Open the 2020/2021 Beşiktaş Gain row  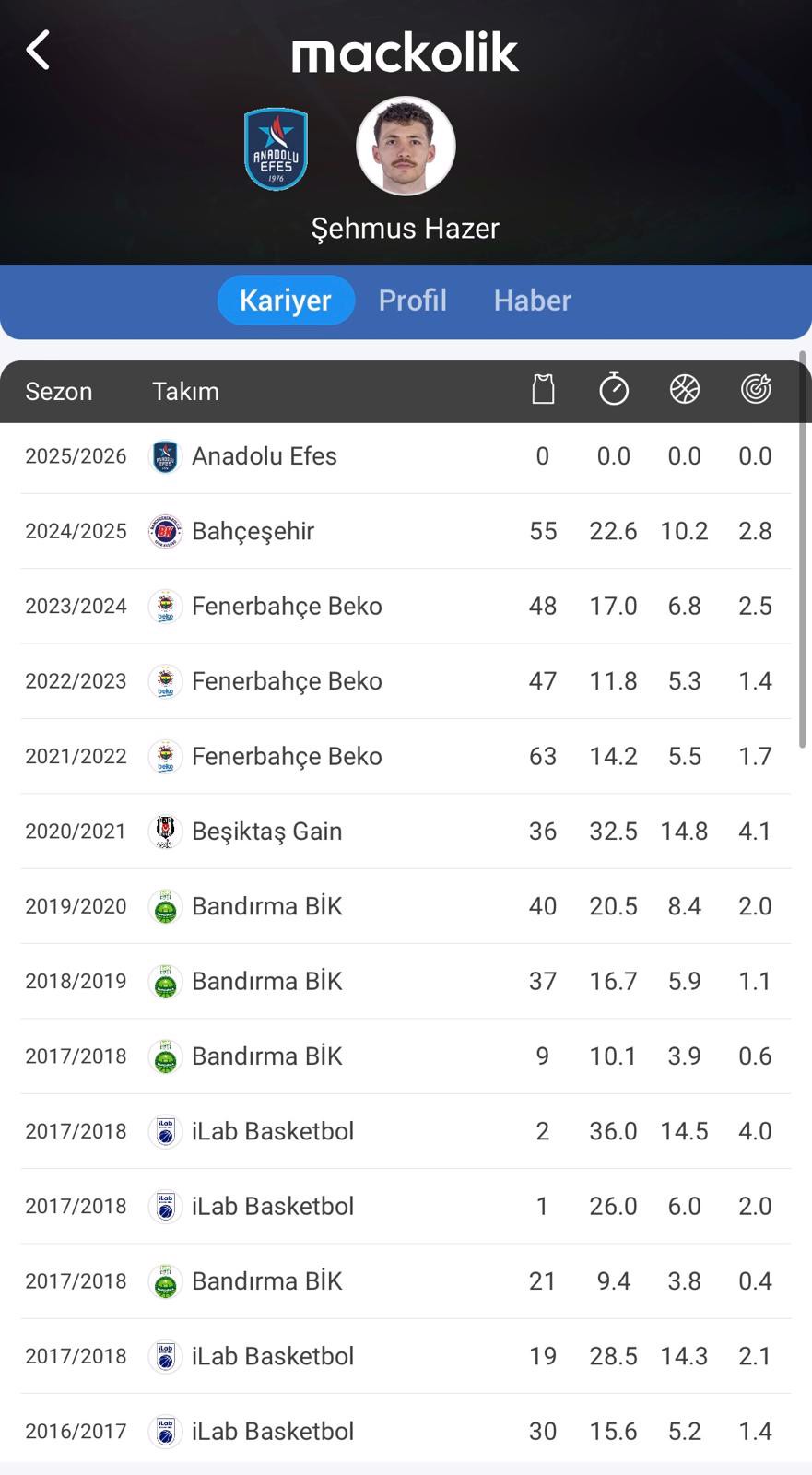406,831
